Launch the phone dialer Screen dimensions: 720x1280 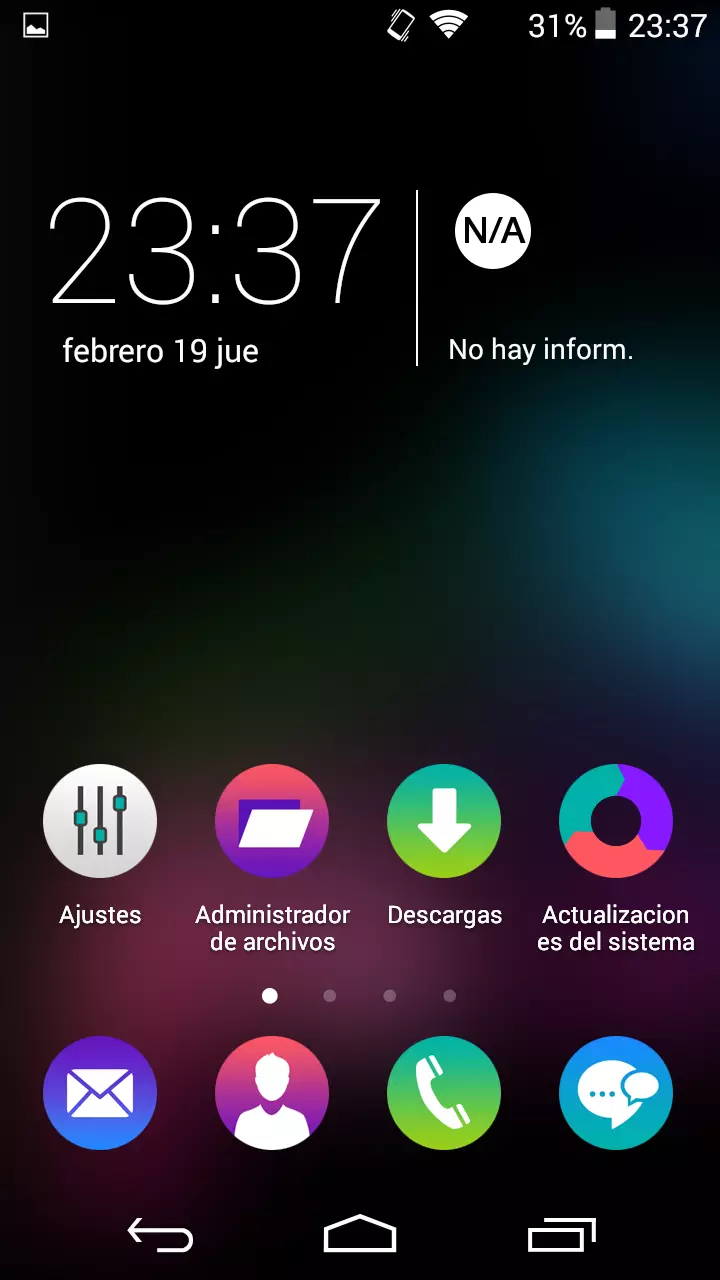(444, 1093)
